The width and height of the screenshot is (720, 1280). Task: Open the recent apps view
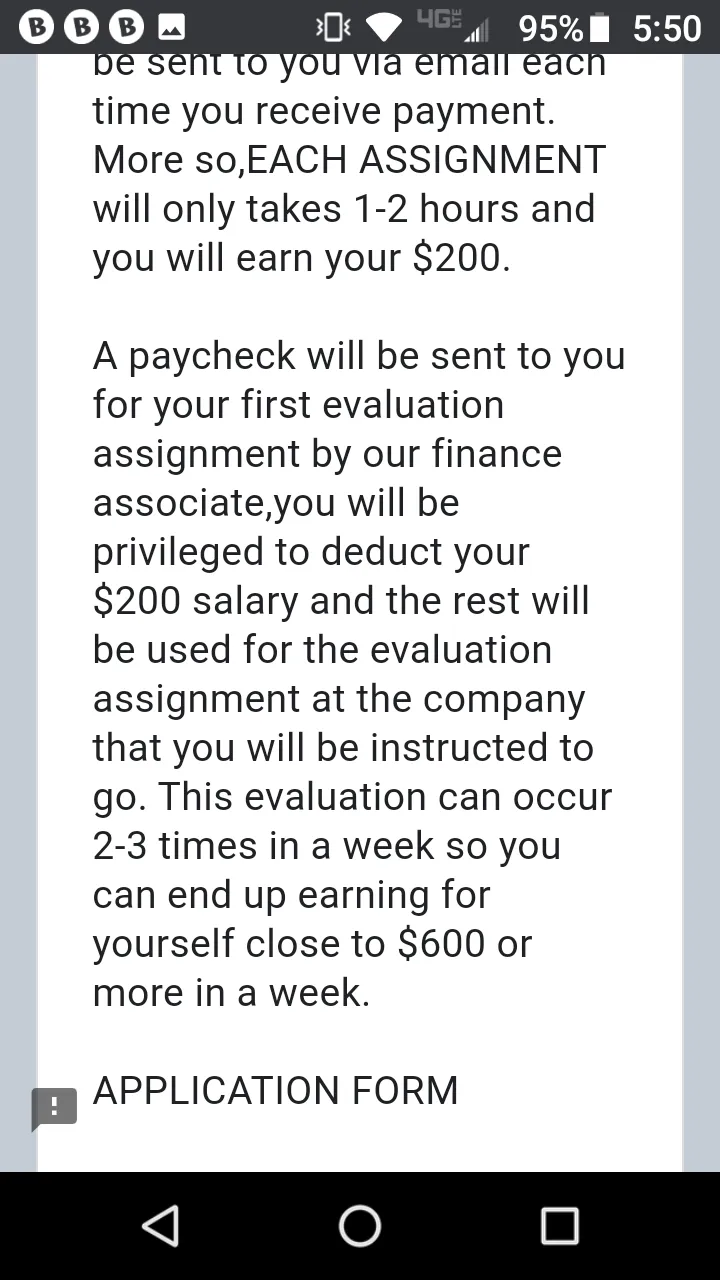560,1226
